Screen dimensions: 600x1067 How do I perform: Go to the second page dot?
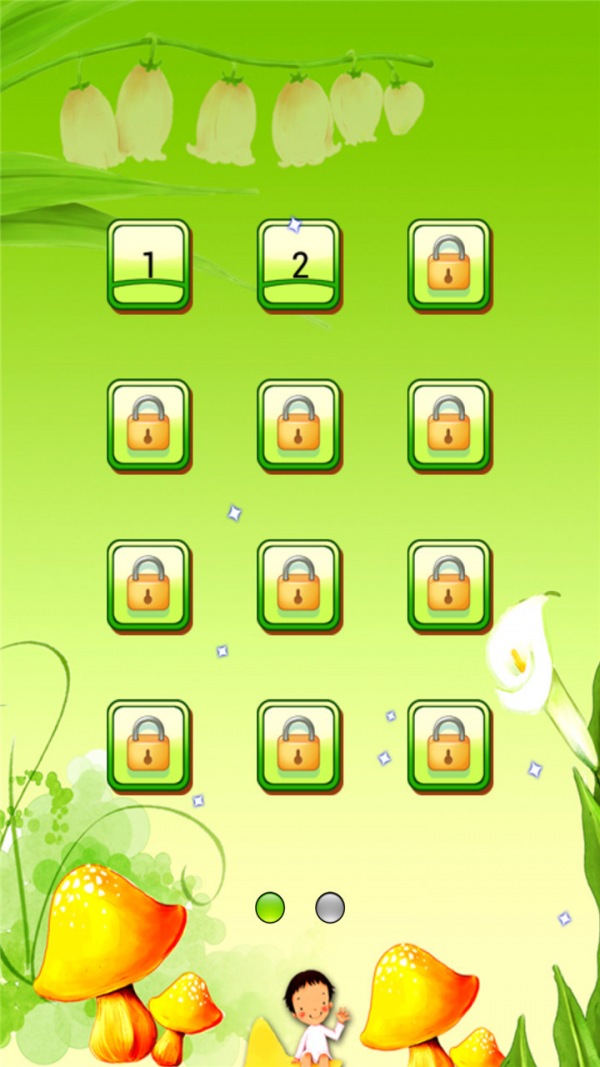[x=330, y=908]
